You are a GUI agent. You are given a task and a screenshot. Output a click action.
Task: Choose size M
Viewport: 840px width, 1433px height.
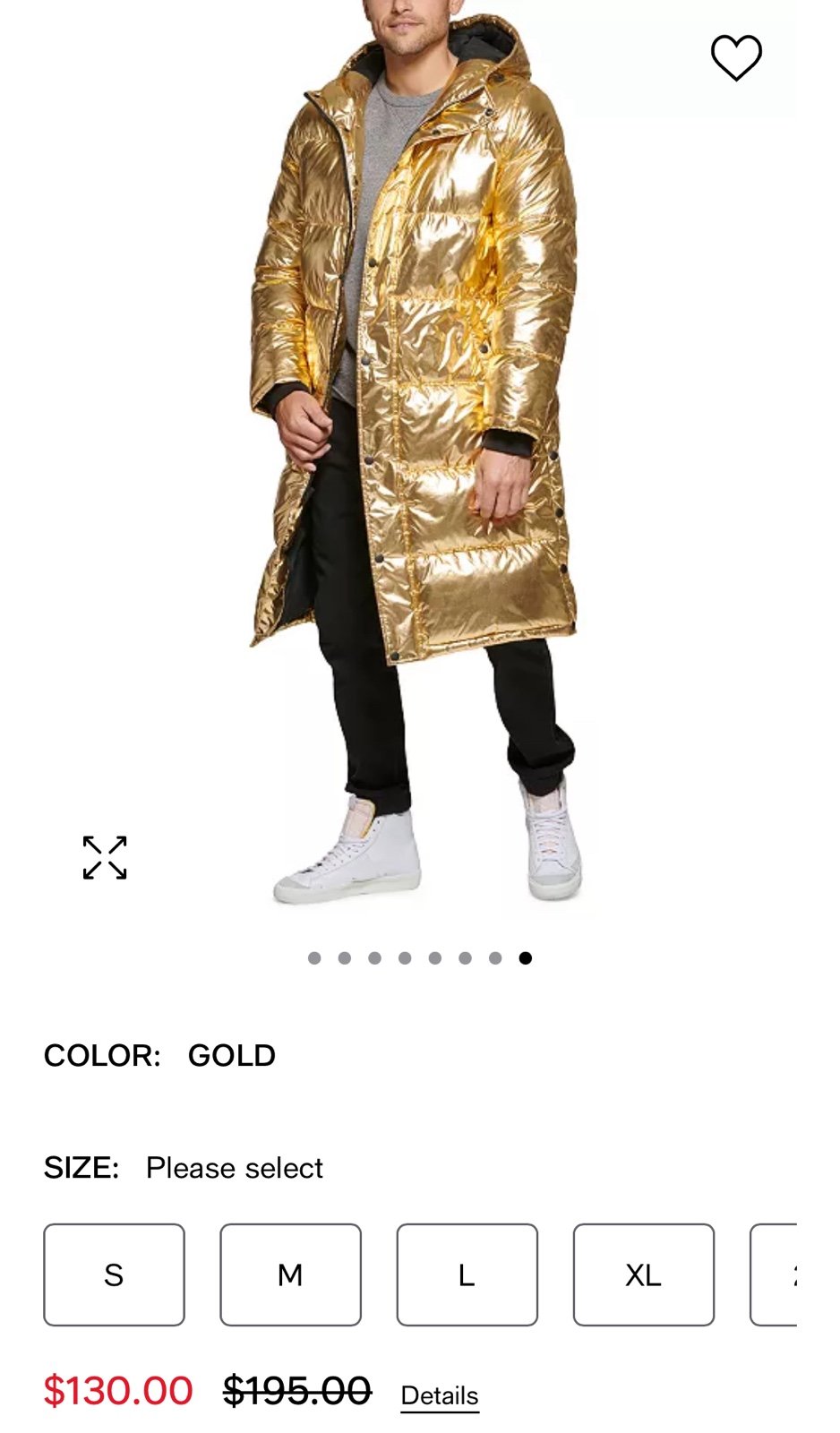[x=291, y=1274]
